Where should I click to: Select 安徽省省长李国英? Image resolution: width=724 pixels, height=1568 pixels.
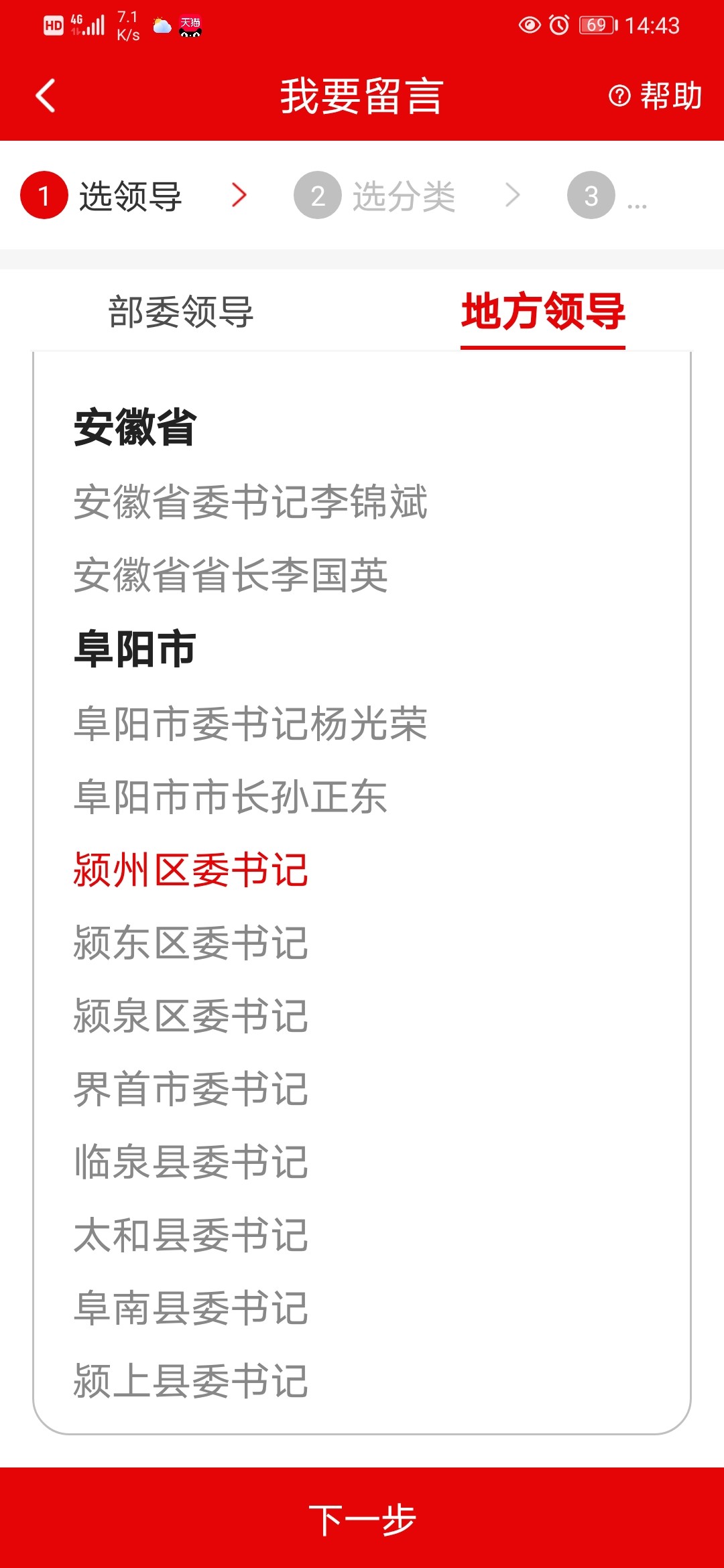click(231, 576)
